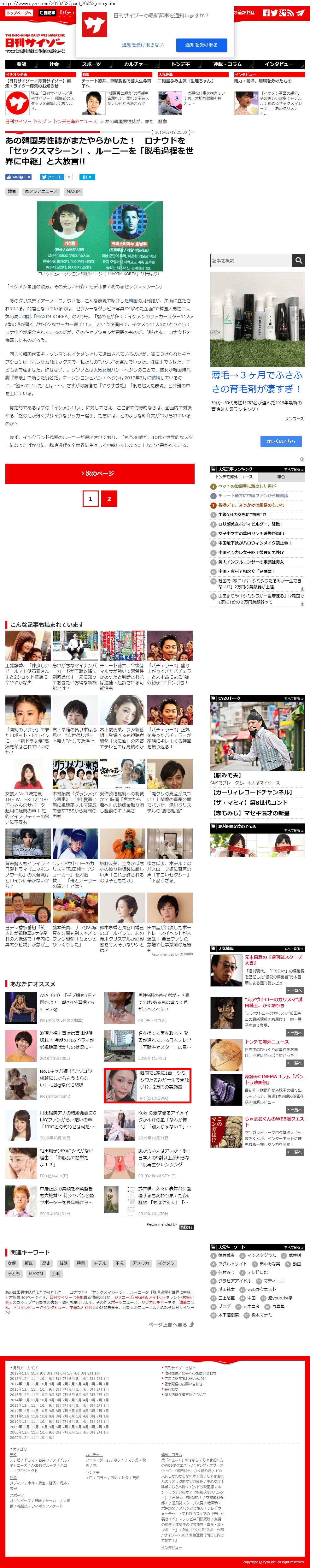Open the インタビュー navigation tab

pyautogui.click(x=279, y=64)
